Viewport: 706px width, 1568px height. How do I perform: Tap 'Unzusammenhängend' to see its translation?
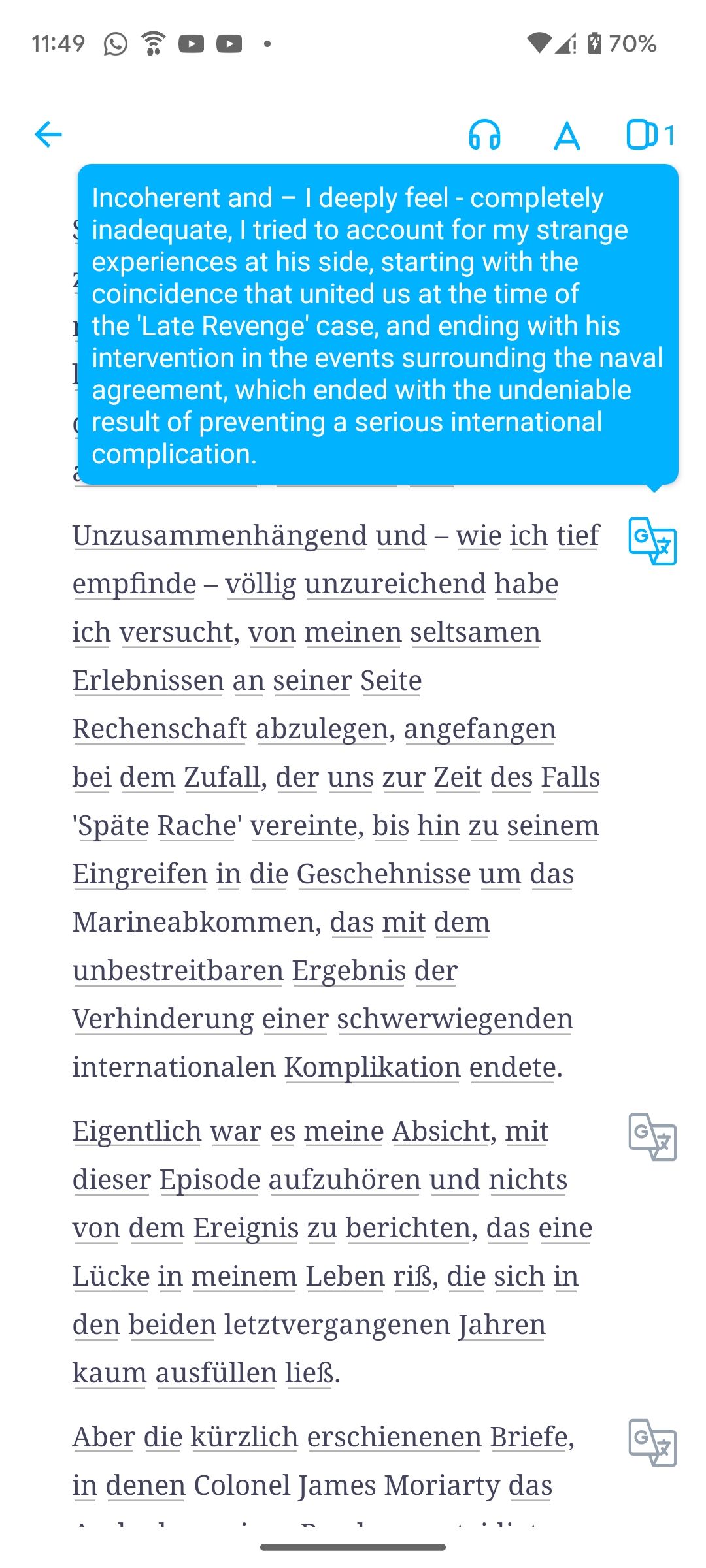click(220, 535)
